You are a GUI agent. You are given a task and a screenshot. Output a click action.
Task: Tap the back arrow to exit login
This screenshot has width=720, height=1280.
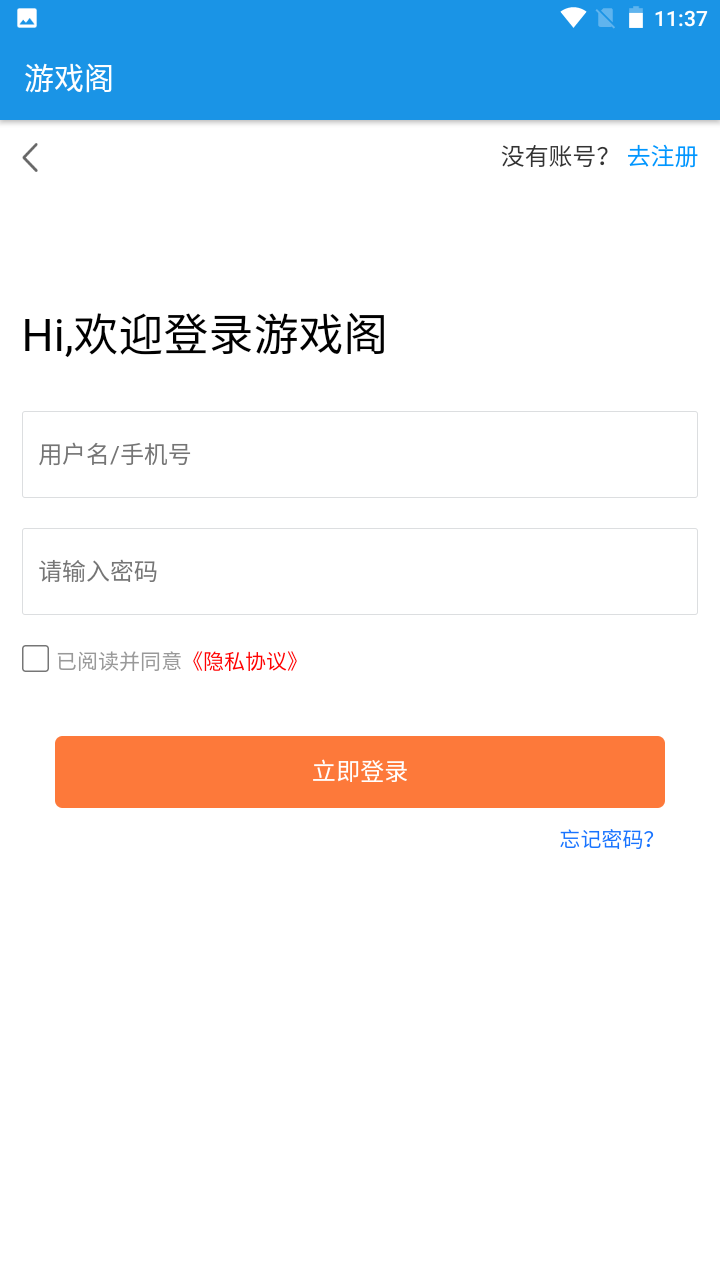30,157
